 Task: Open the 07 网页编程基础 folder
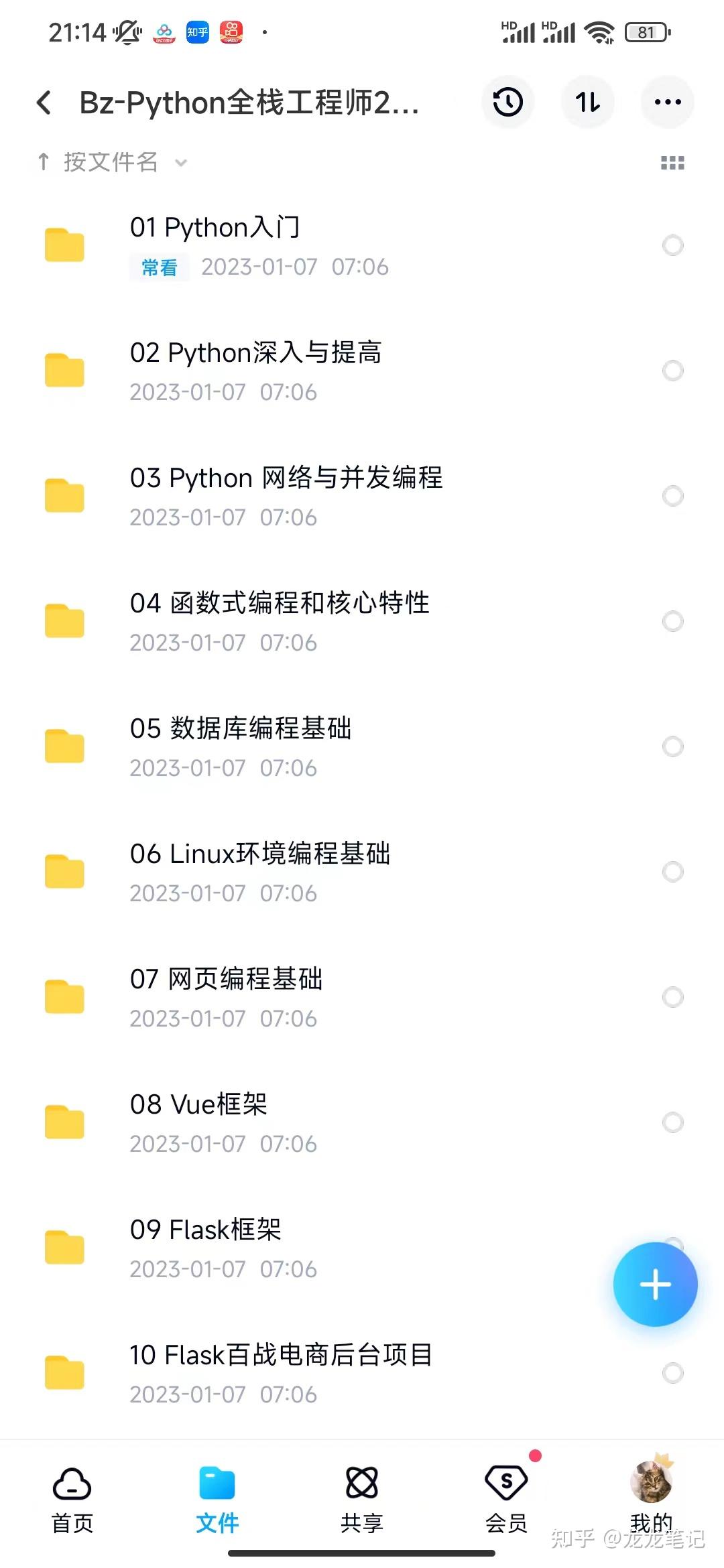click(226, 980)
